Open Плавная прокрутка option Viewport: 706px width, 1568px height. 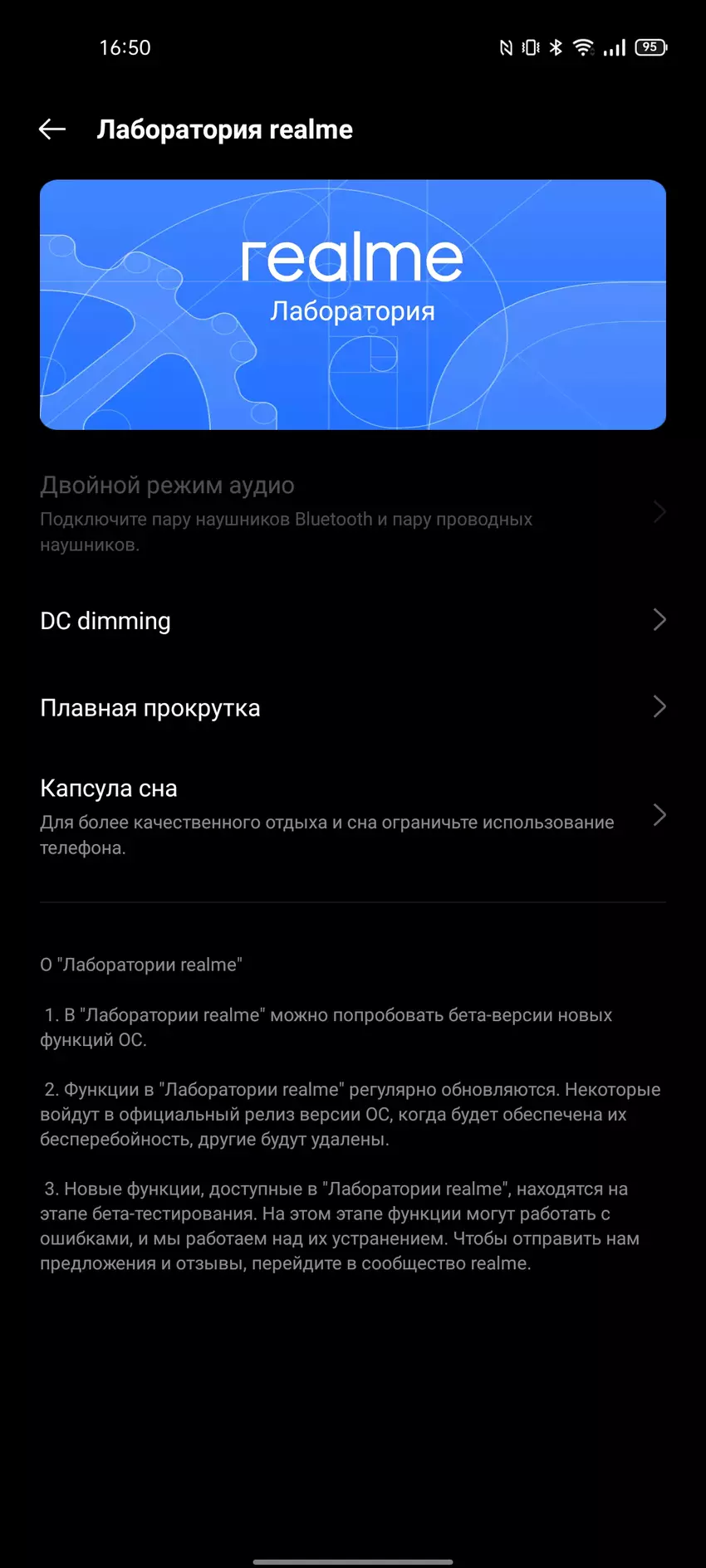(x=352, y=708)
